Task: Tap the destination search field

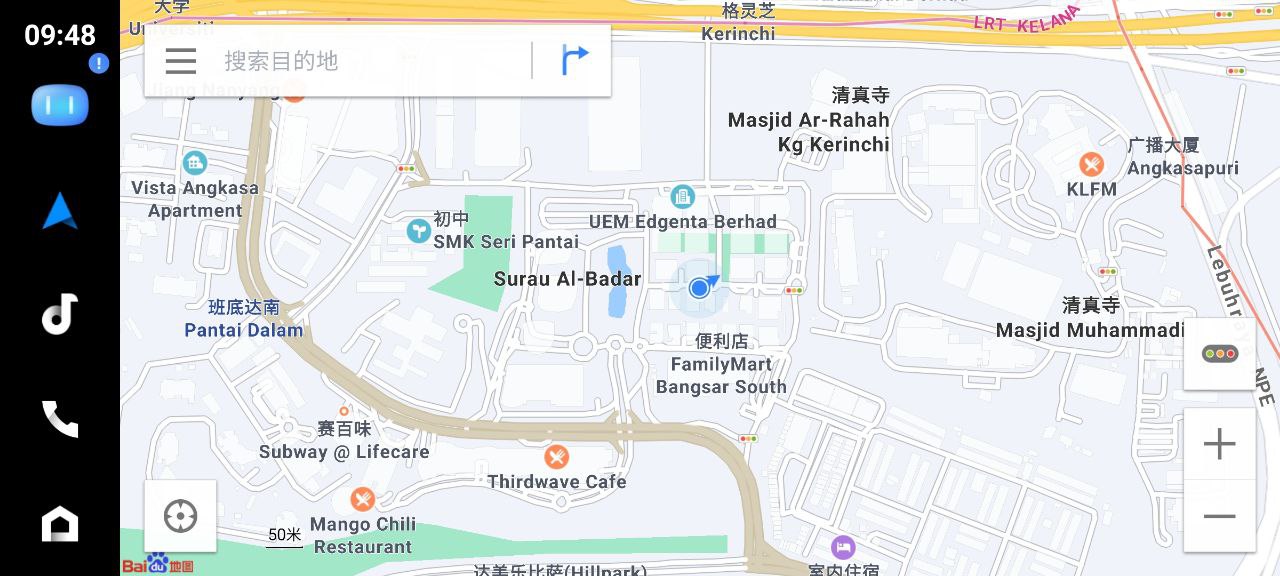Action: 370,61
